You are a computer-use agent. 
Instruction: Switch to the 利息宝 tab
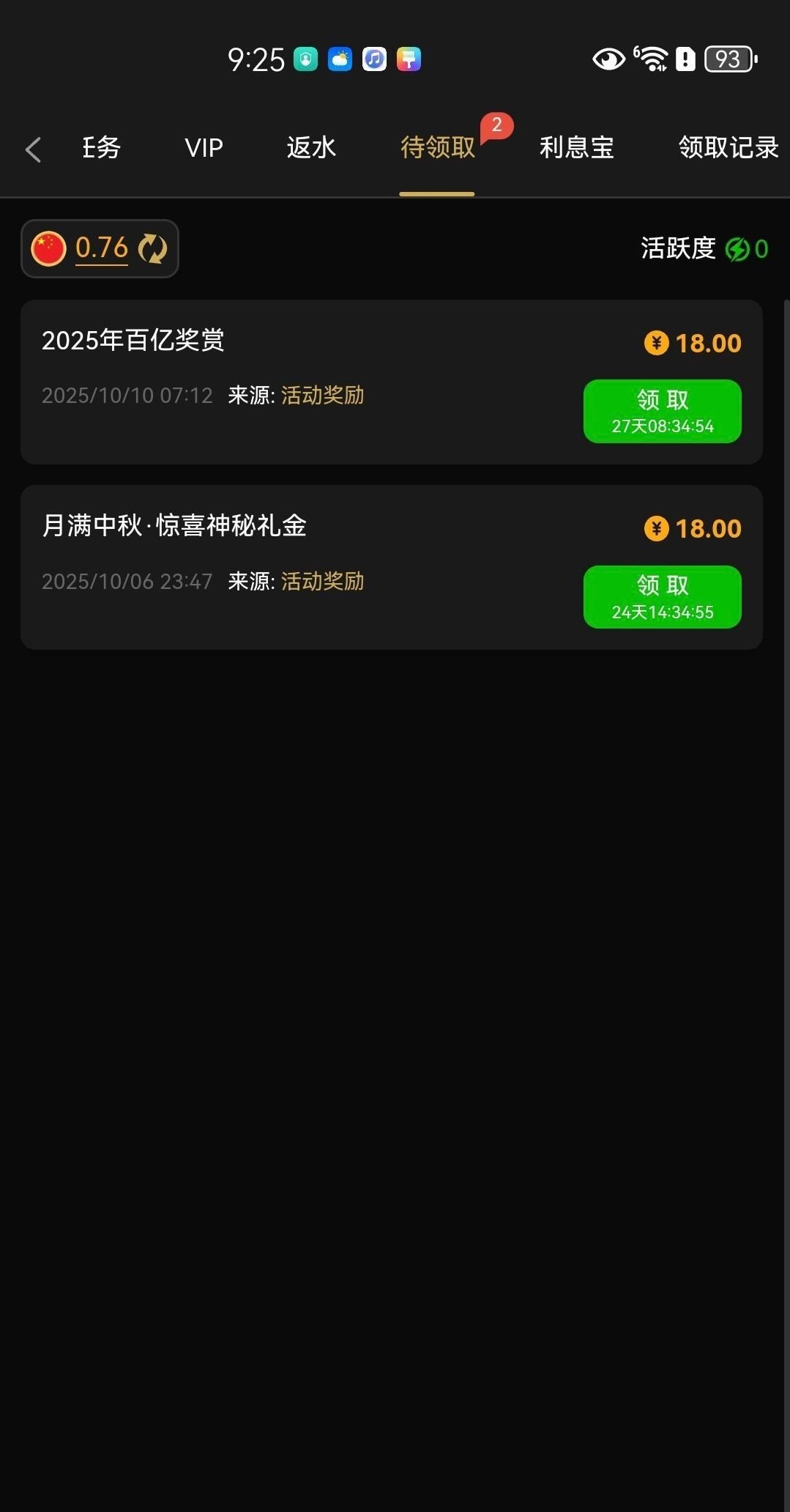[x=577, y=148]
